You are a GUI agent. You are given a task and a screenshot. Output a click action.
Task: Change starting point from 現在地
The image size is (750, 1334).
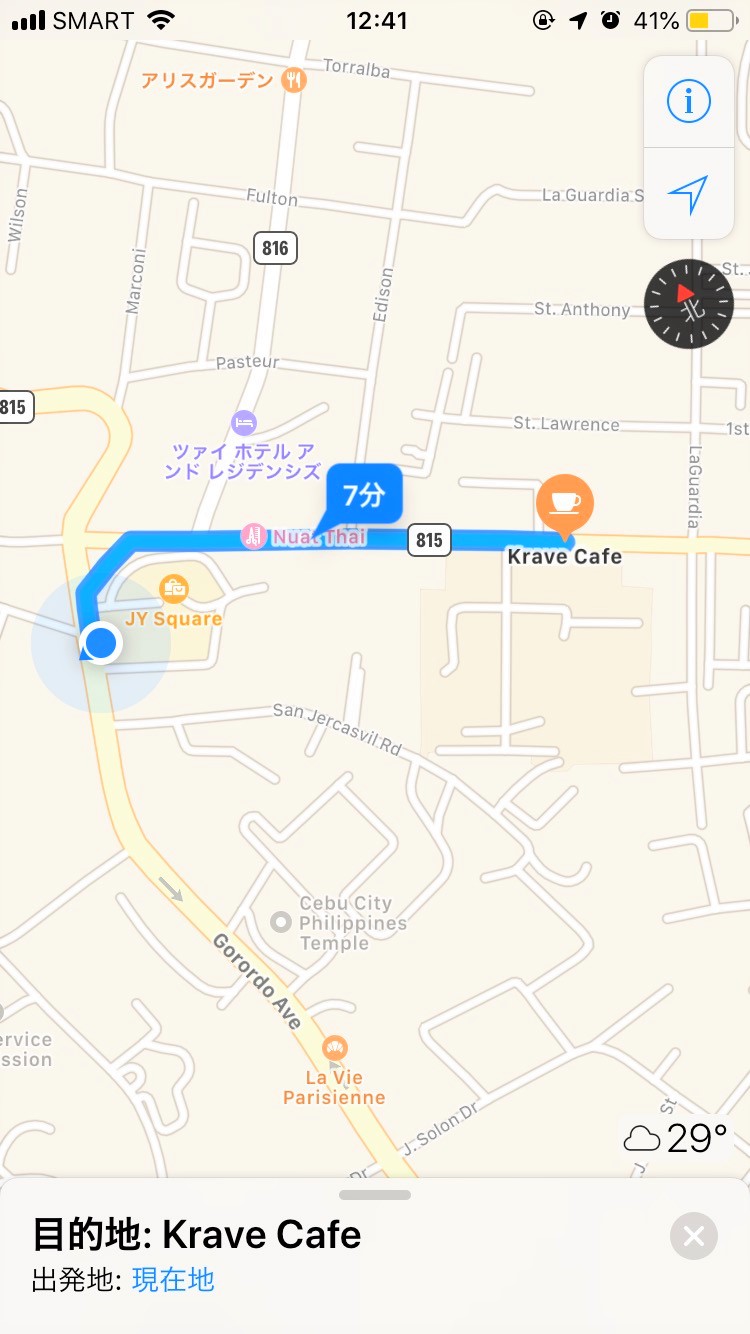tap(173, 1279)
